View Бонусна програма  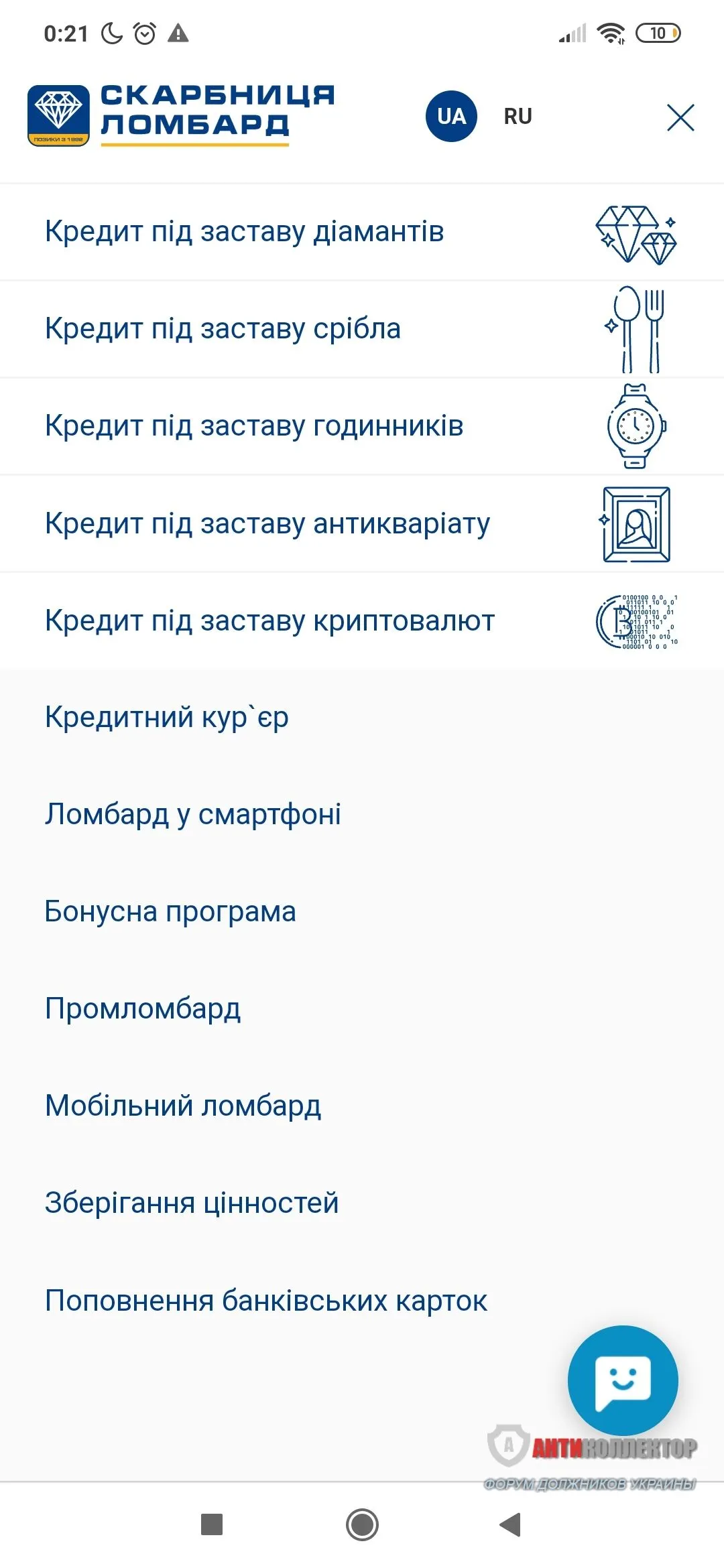click(170, 911)
